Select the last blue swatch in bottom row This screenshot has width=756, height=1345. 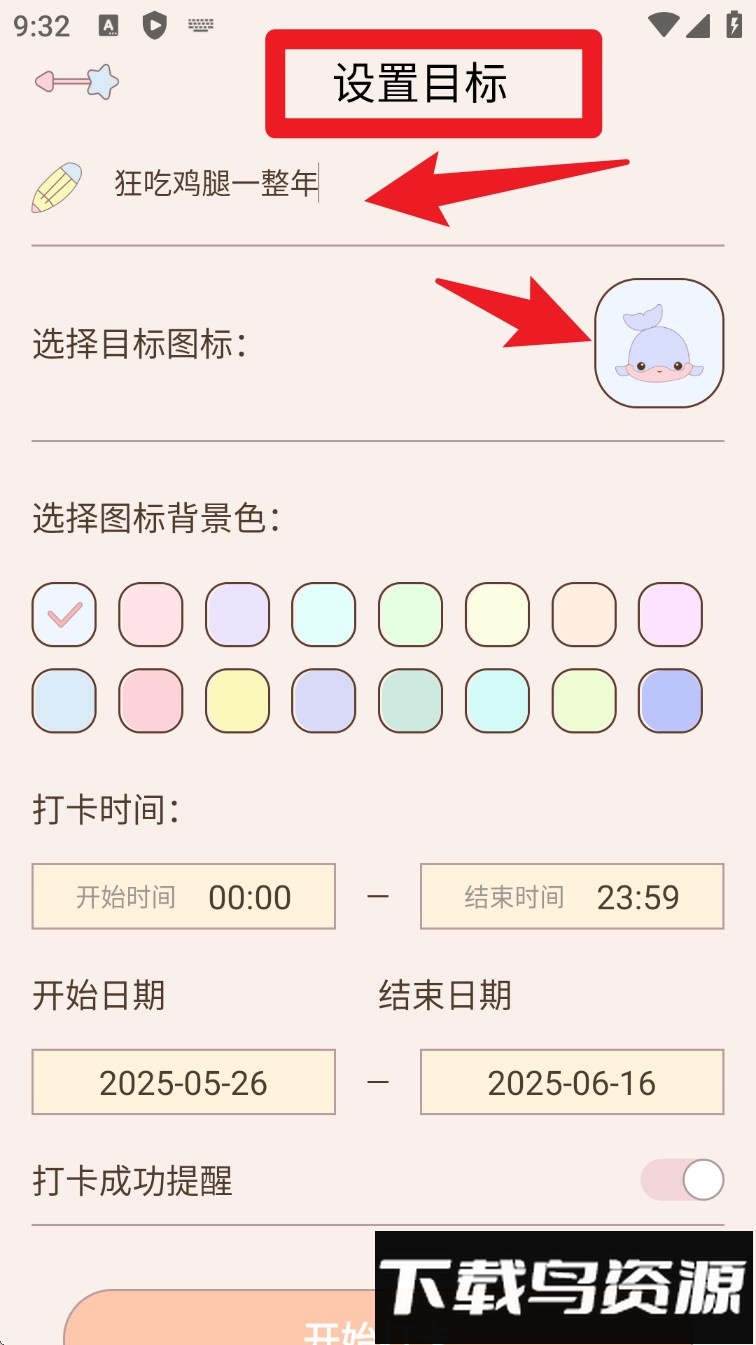(x=670, y=700)
